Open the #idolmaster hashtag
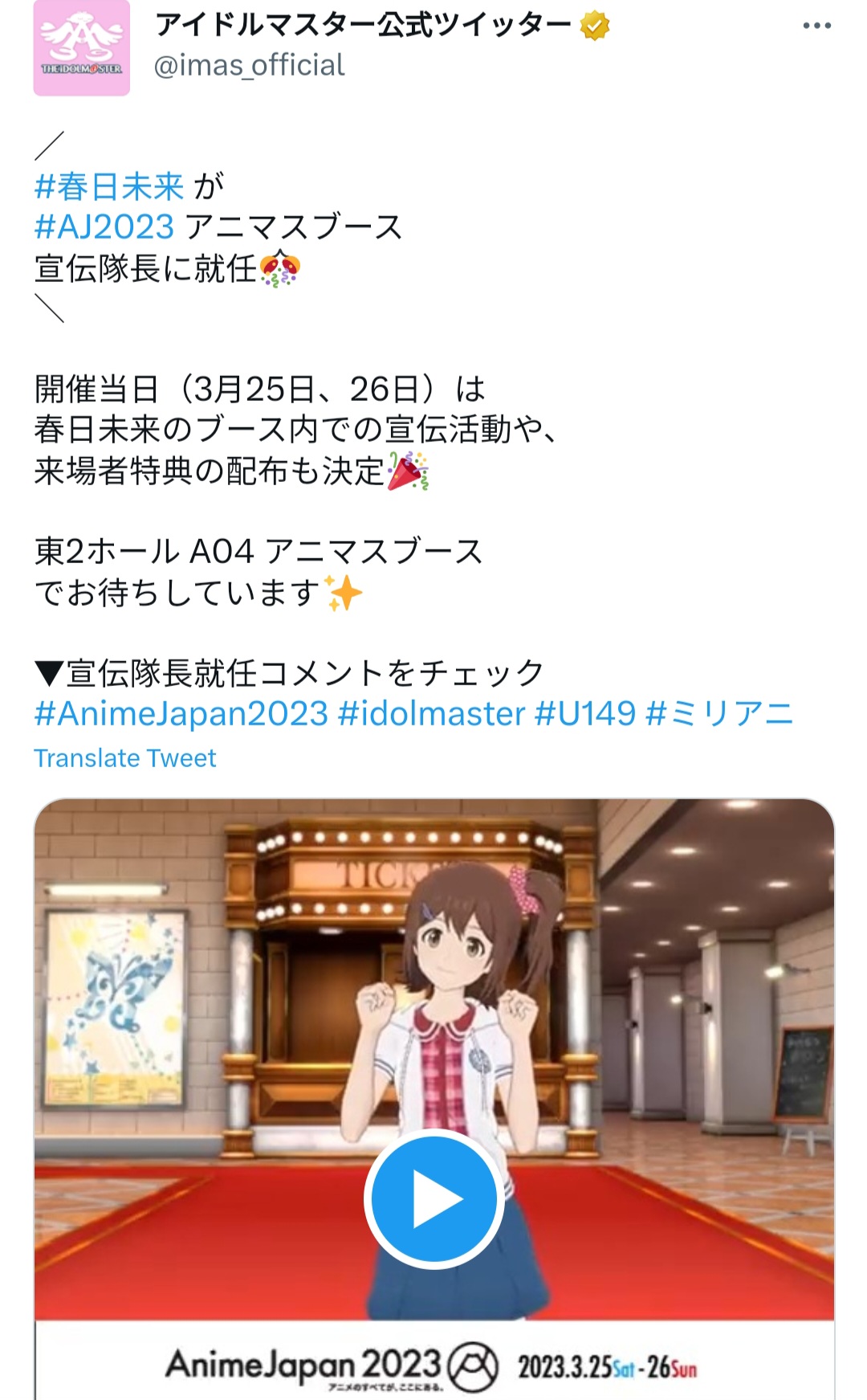867x1400 pixels. [432, 713]
